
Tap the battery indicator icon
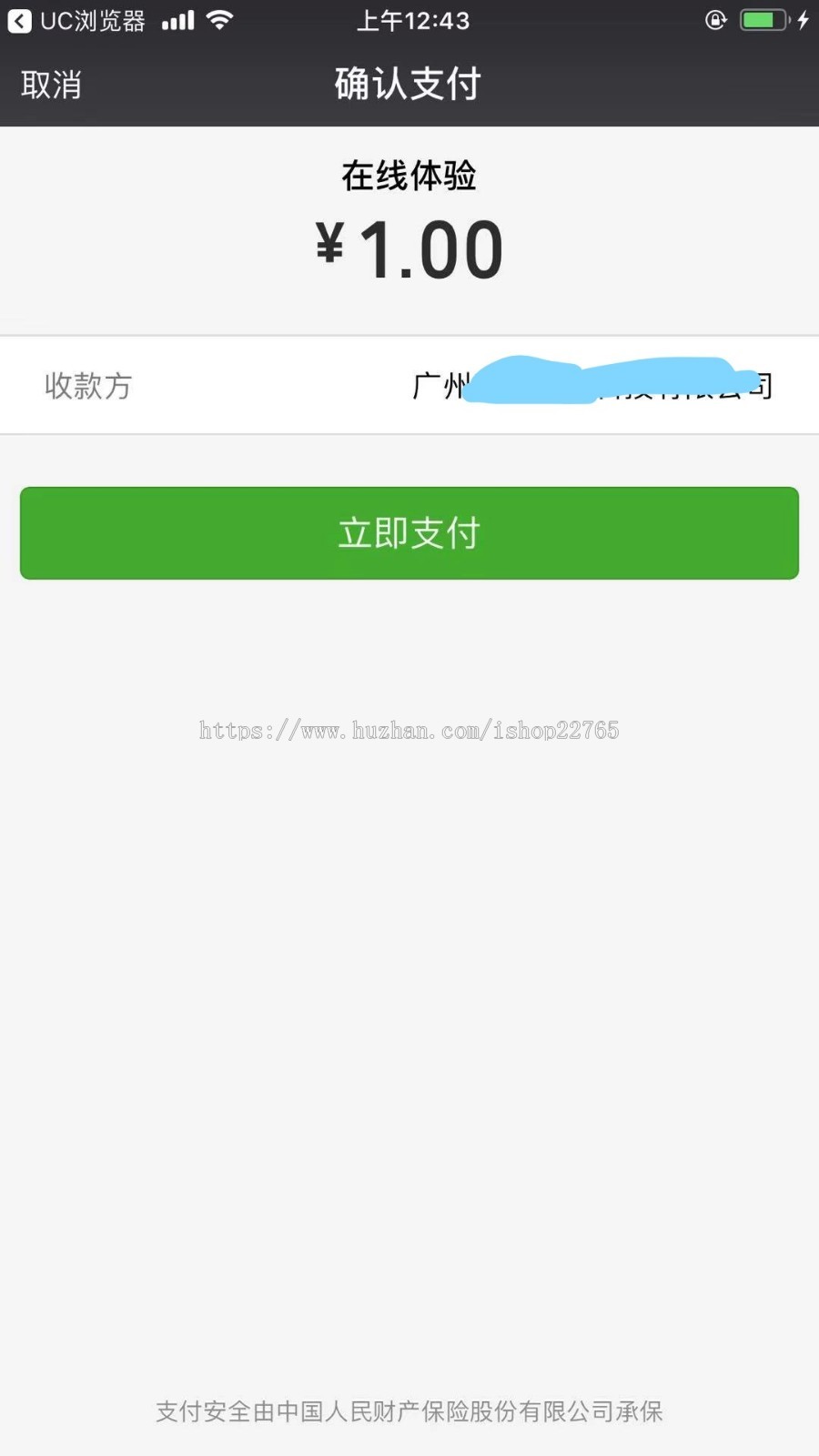point(764,18)
